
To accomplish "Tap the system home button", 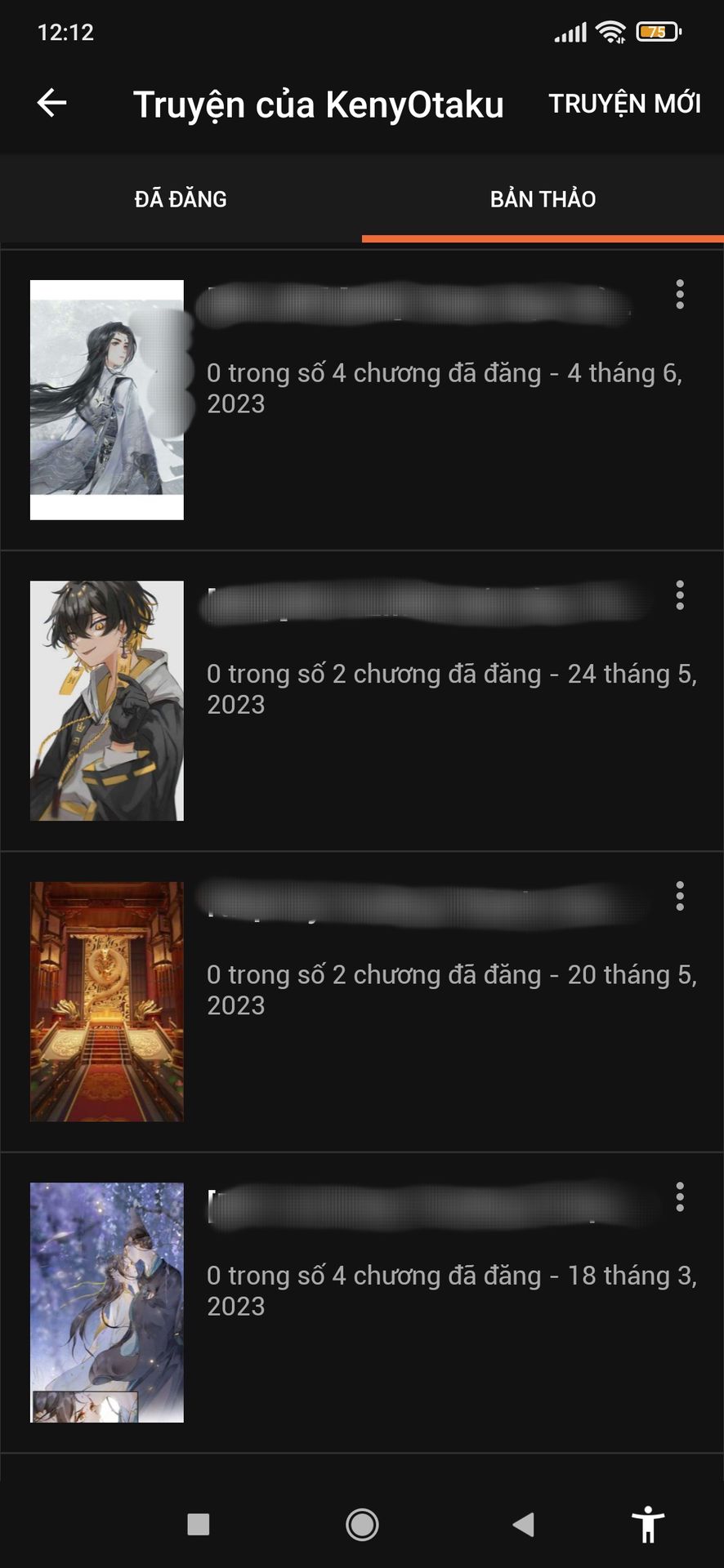I will (362, 1524).
